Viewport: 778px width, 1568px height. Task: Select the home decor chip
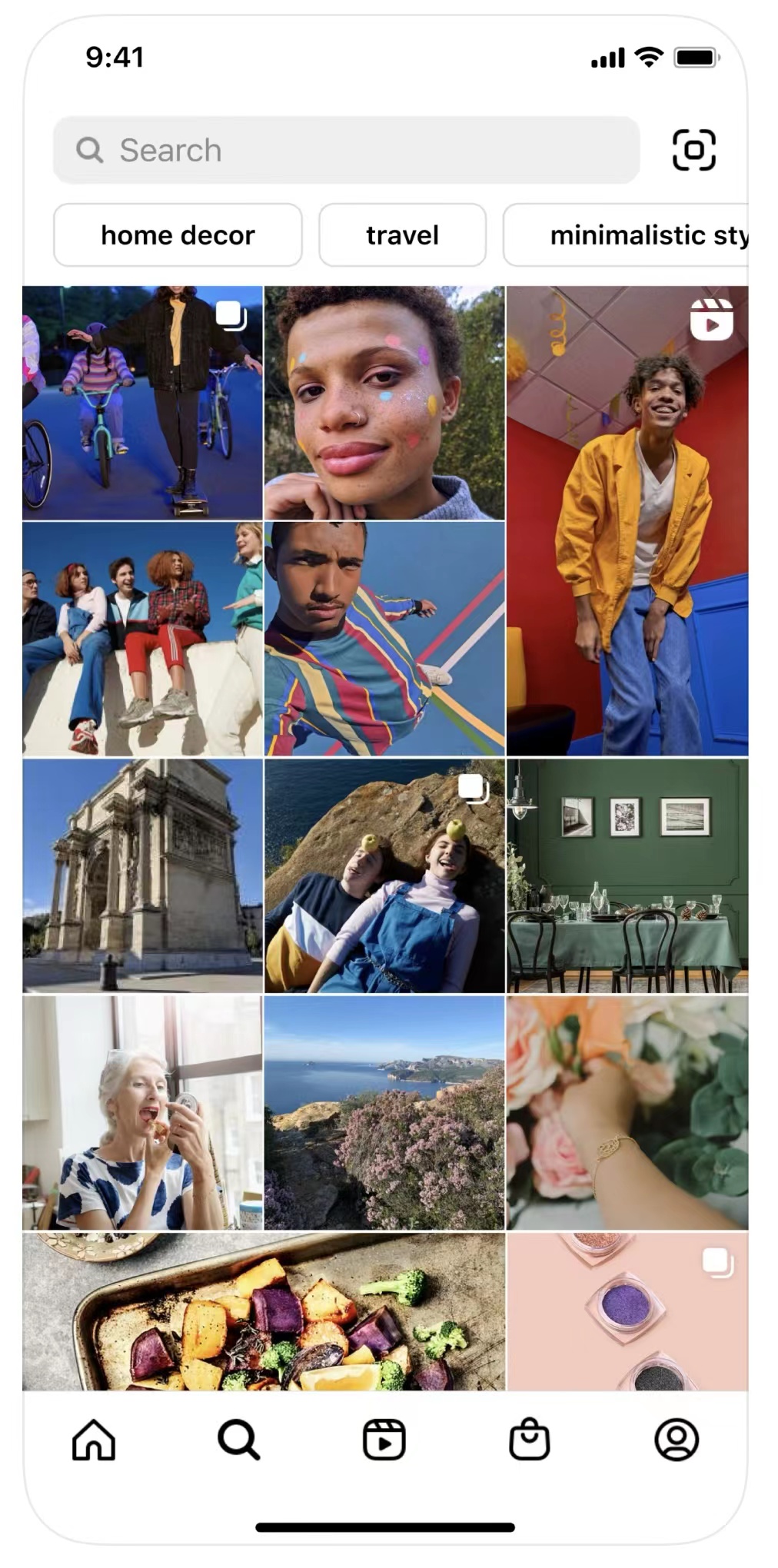coord(178,235)
